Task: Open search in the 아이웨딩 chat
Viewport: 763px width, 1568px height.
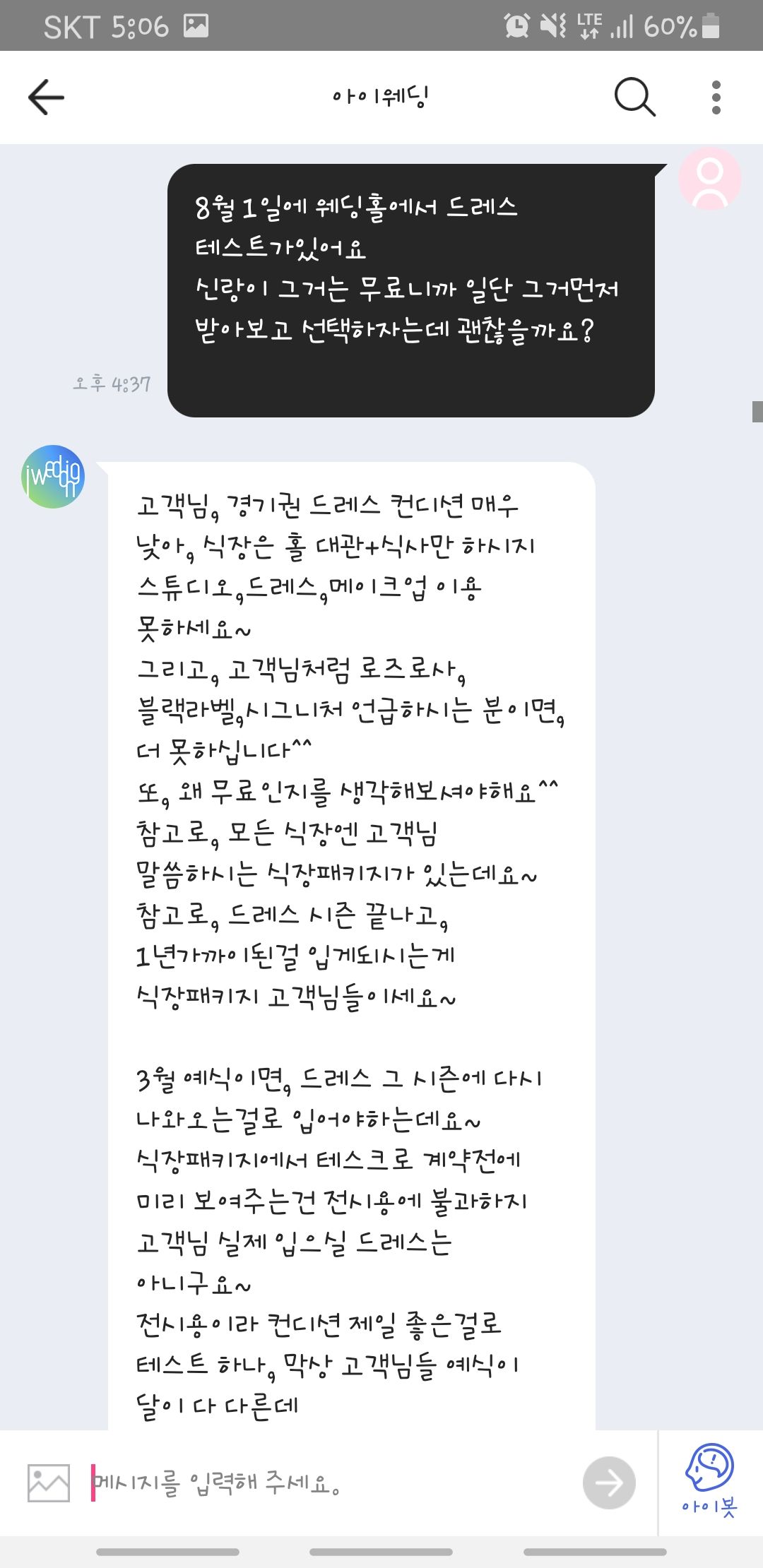Action: (x=634, y=97)
